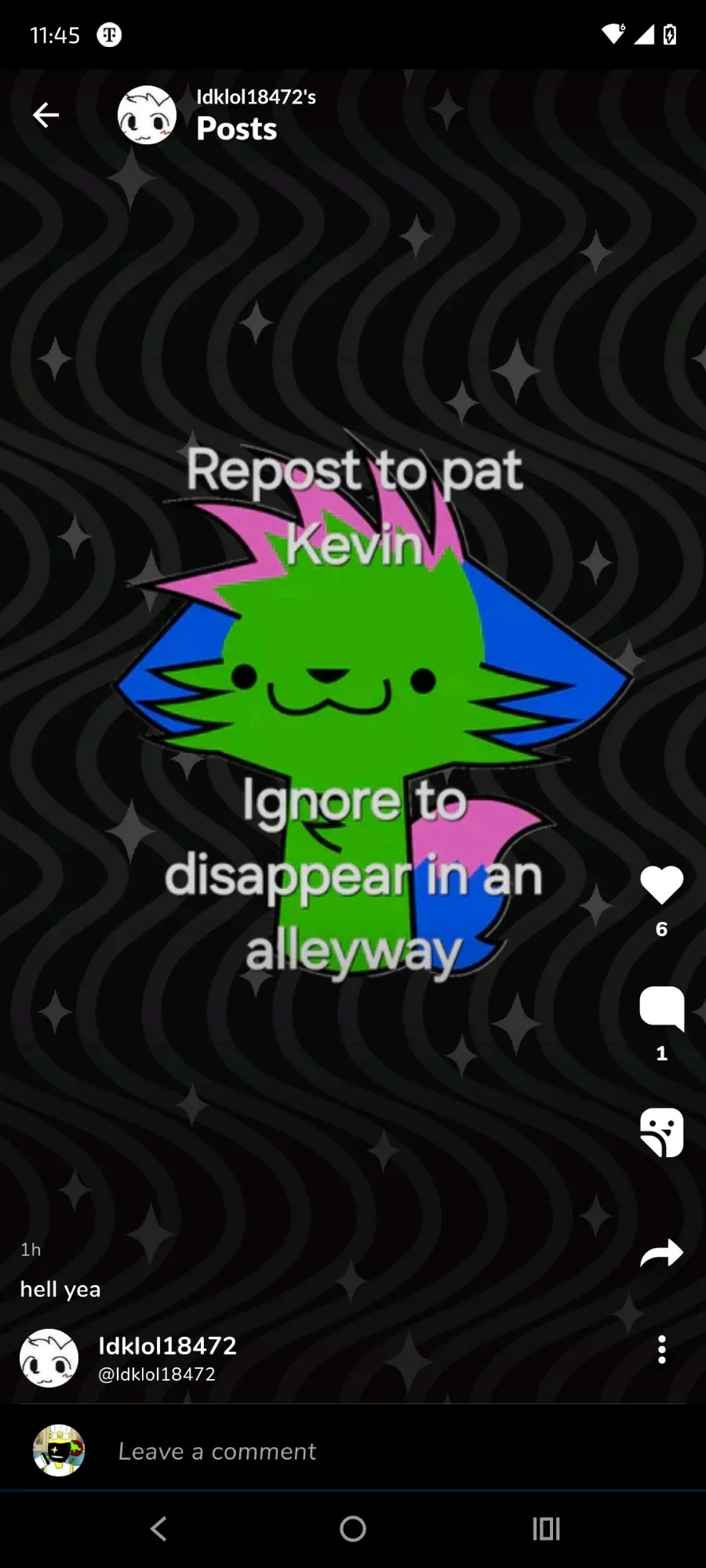Repost using the sticker remix icon
Image resolution: width=706 pixels, height=1568 pixels.
click(661, 1132)
